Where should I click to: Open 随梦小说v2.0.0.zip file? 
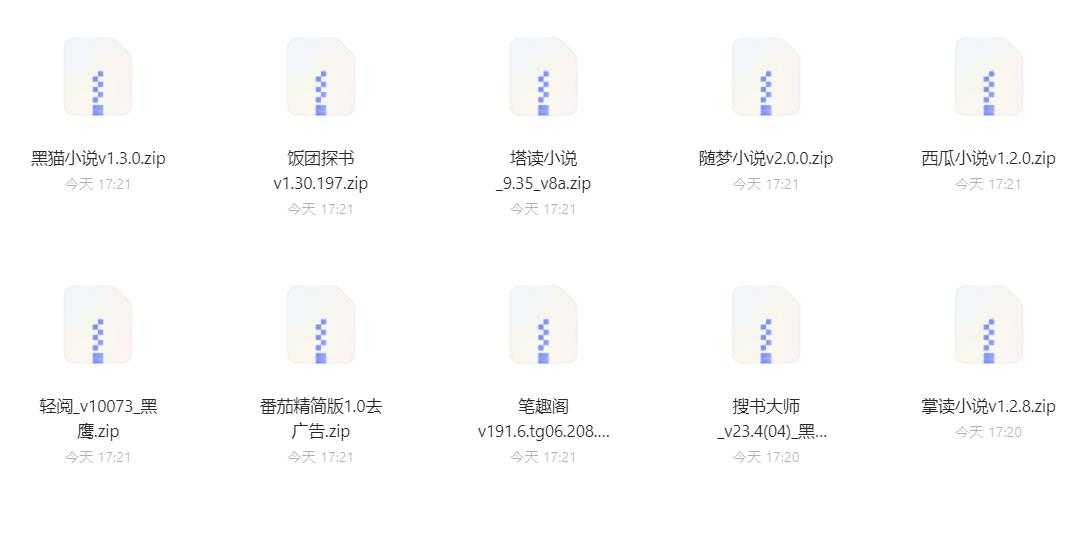tap(766, 78)
